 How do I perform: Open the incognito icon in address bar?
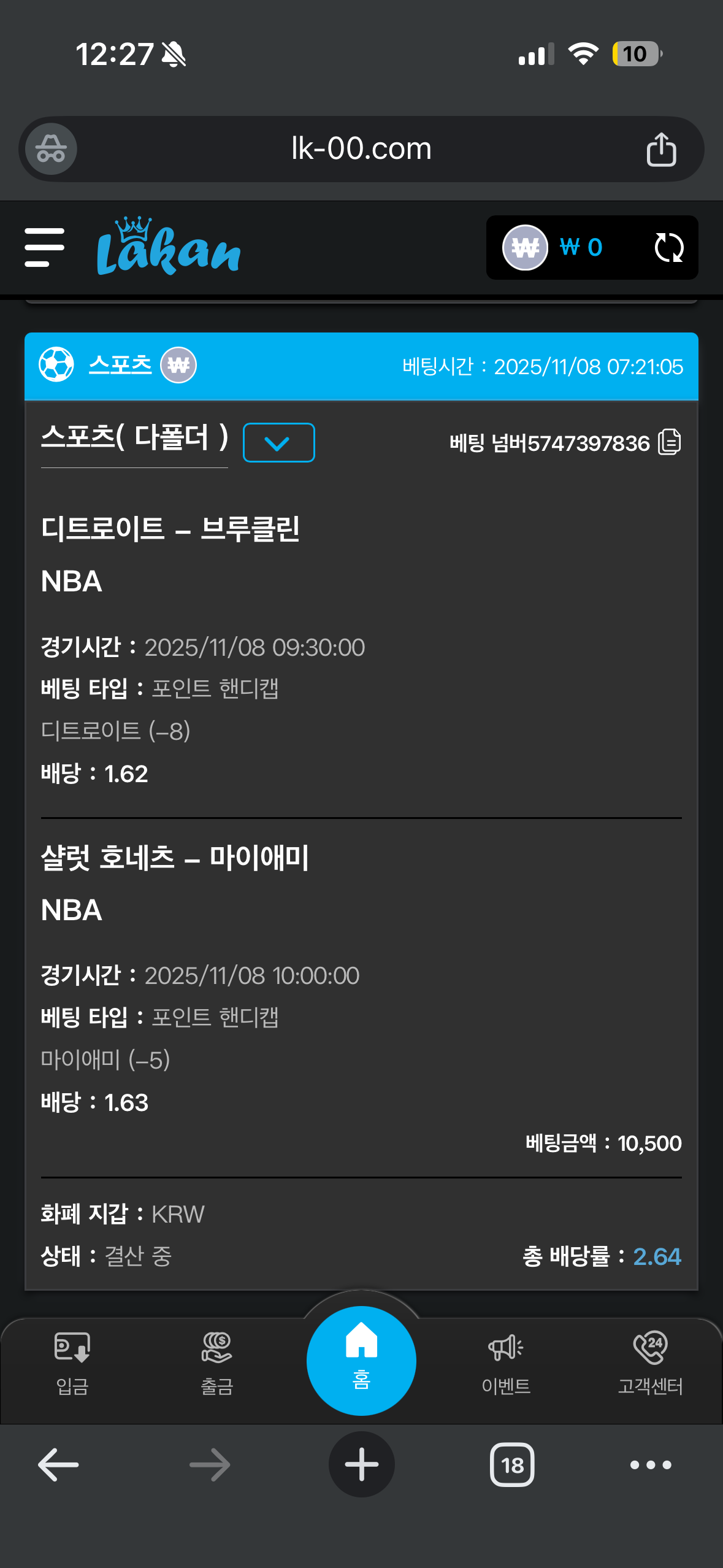pos(51,149)
